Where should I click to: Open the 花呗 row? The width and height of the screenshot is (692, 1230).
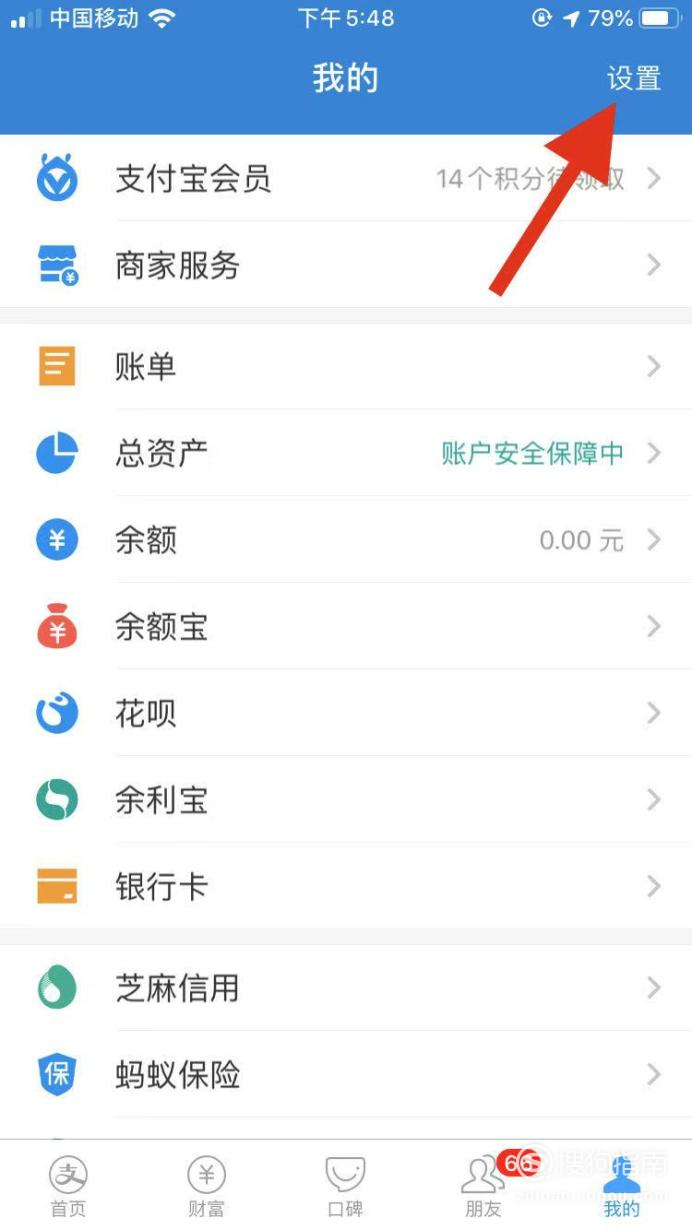pos(346,713)
